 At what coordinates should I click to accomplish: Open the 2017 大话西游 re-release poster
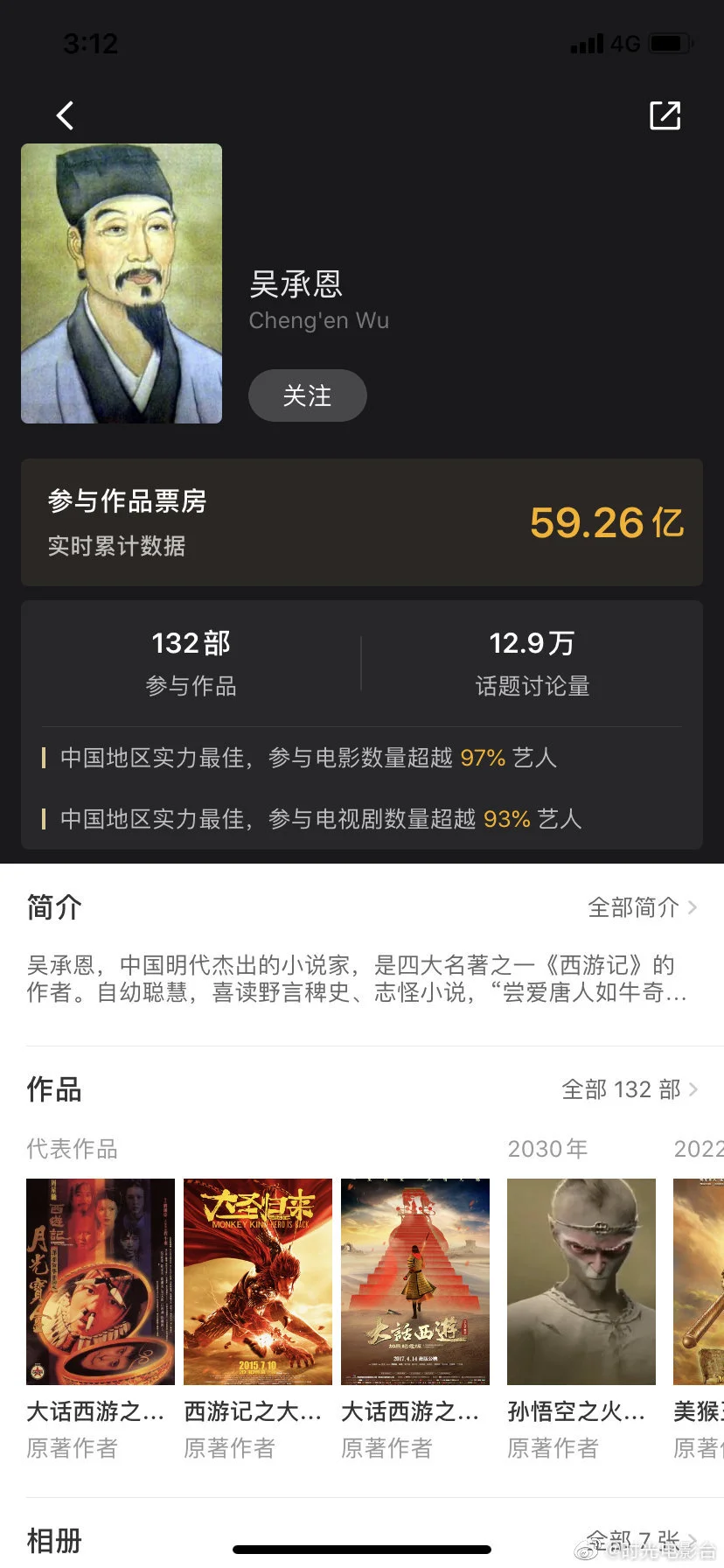[x=415, y=1282]
